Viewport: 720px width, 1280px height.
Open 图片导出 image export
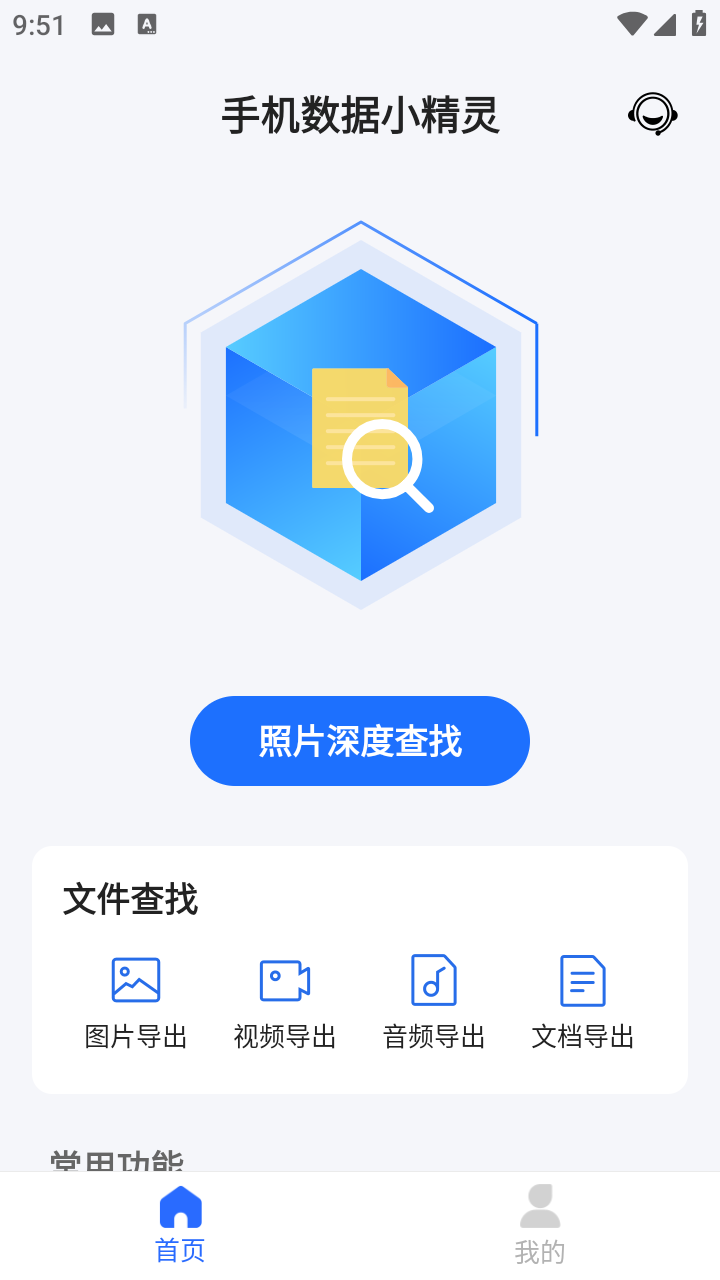[136, 1003]
